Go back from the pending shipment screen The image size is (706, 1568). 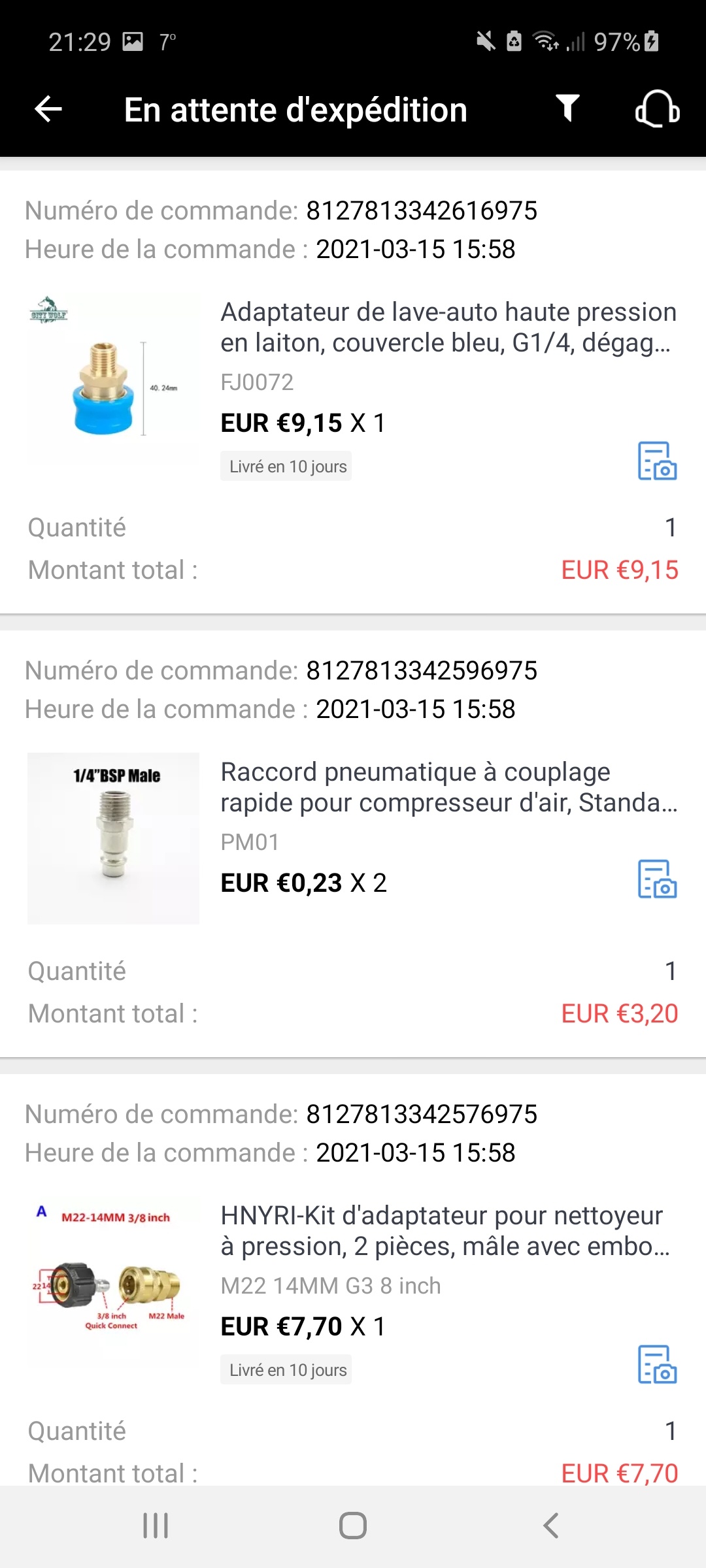click(x=48, y=109)
